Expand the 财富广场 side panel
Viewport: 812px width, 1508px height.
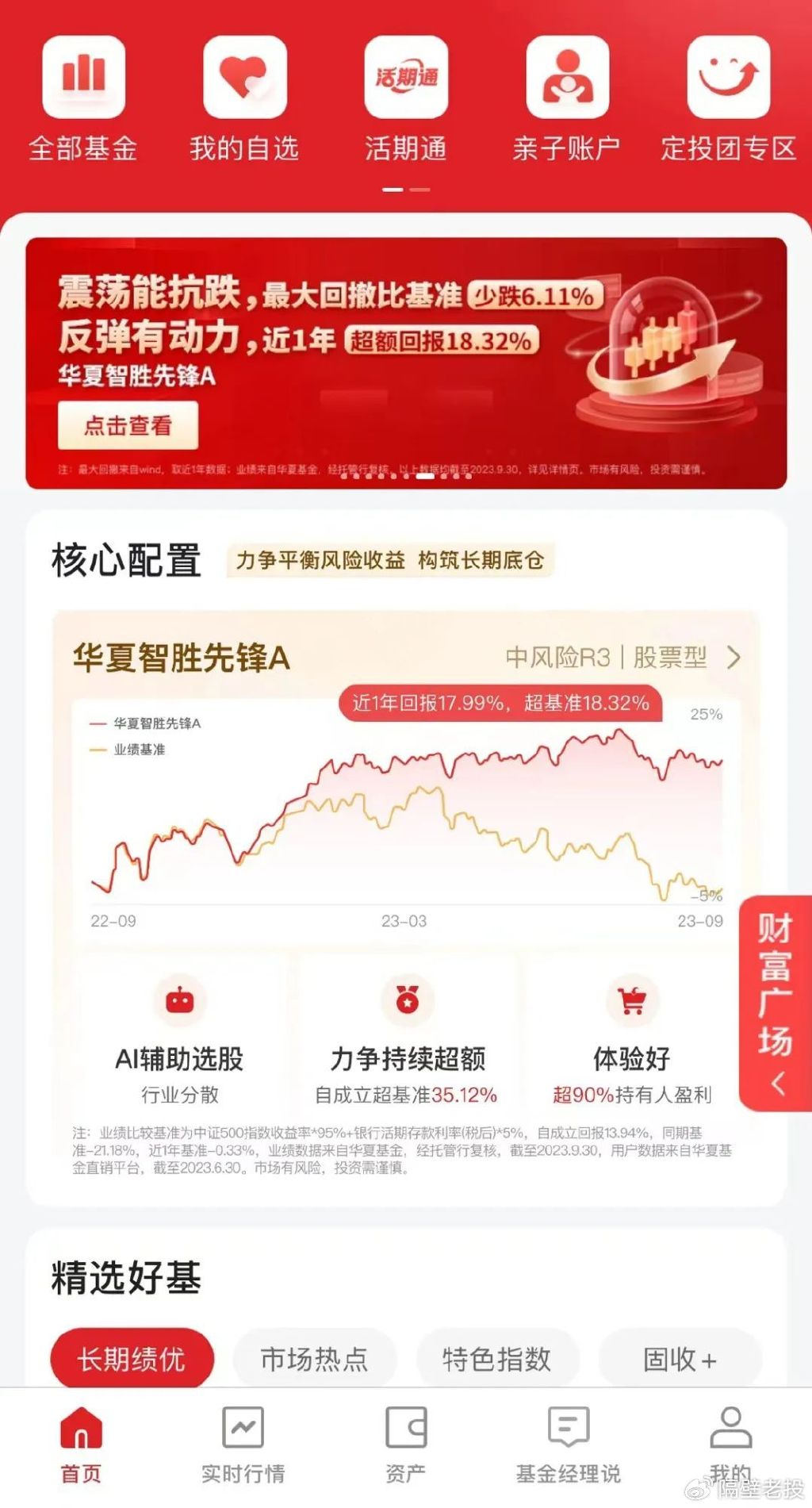click(x=776, y=1003)
